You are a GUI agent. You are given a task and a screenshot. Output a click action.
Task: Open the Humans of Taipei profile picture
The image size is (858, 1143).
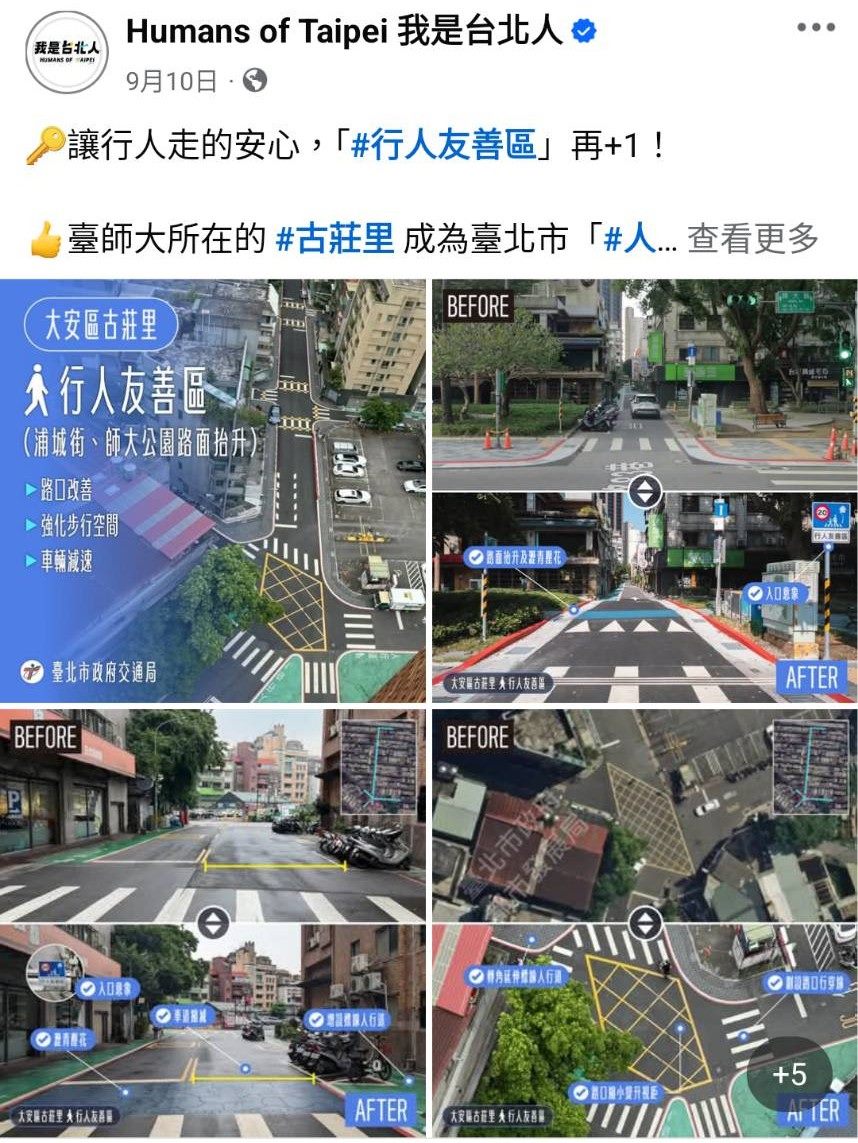67,50
